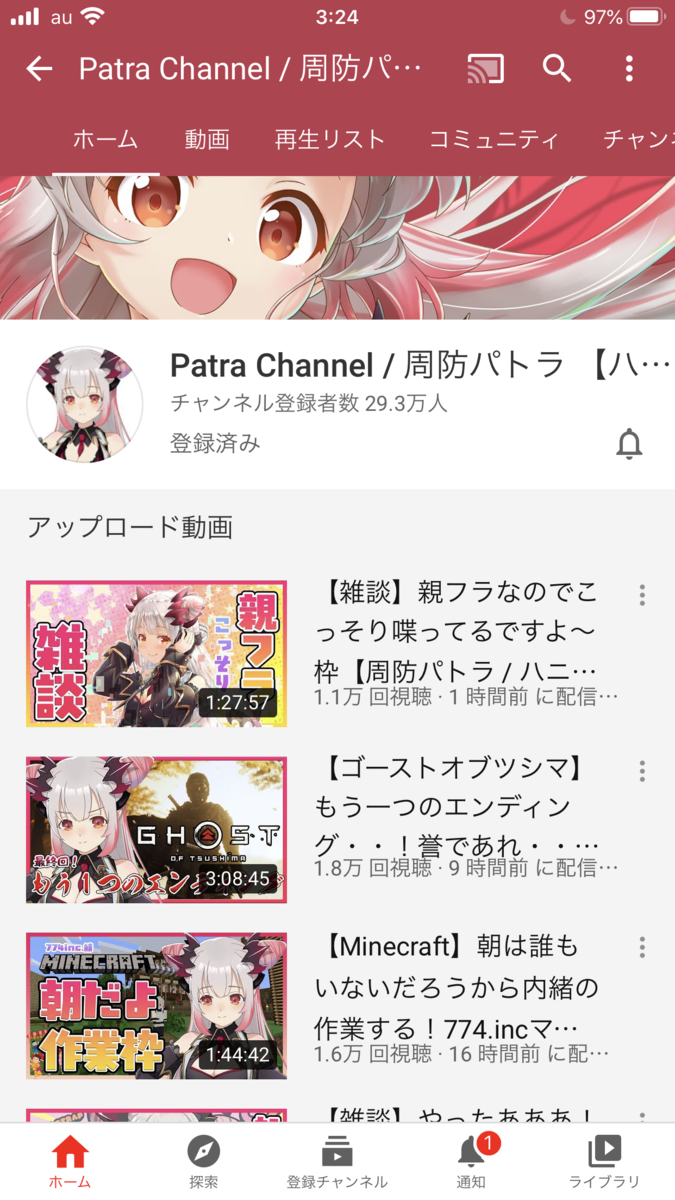
Task: Change notification settings via the channel bell
Action: pos(629,444)
